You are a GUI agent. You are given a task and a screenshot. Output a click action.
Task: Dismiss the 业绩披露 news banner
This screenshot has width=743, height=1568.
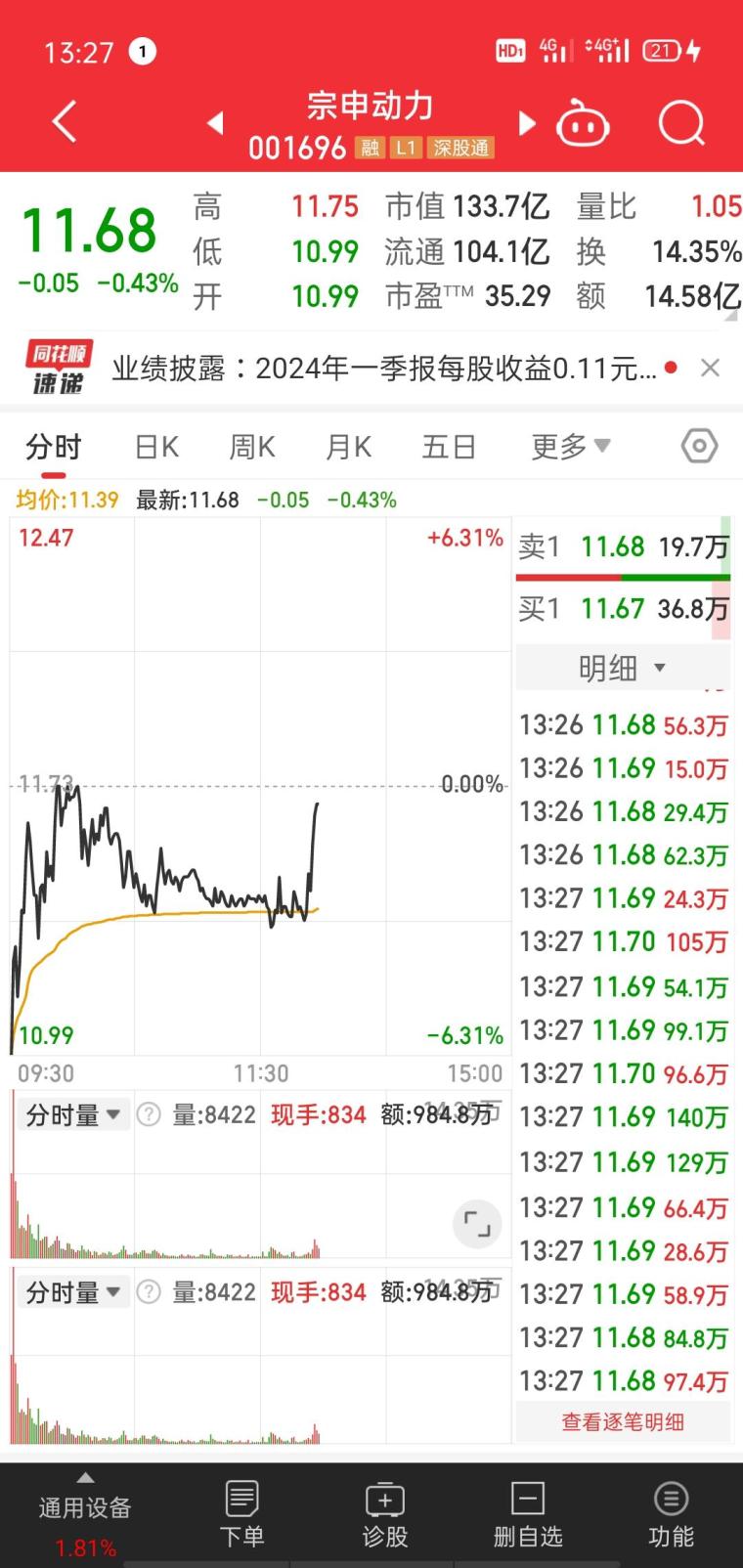[x=711, y=368]
